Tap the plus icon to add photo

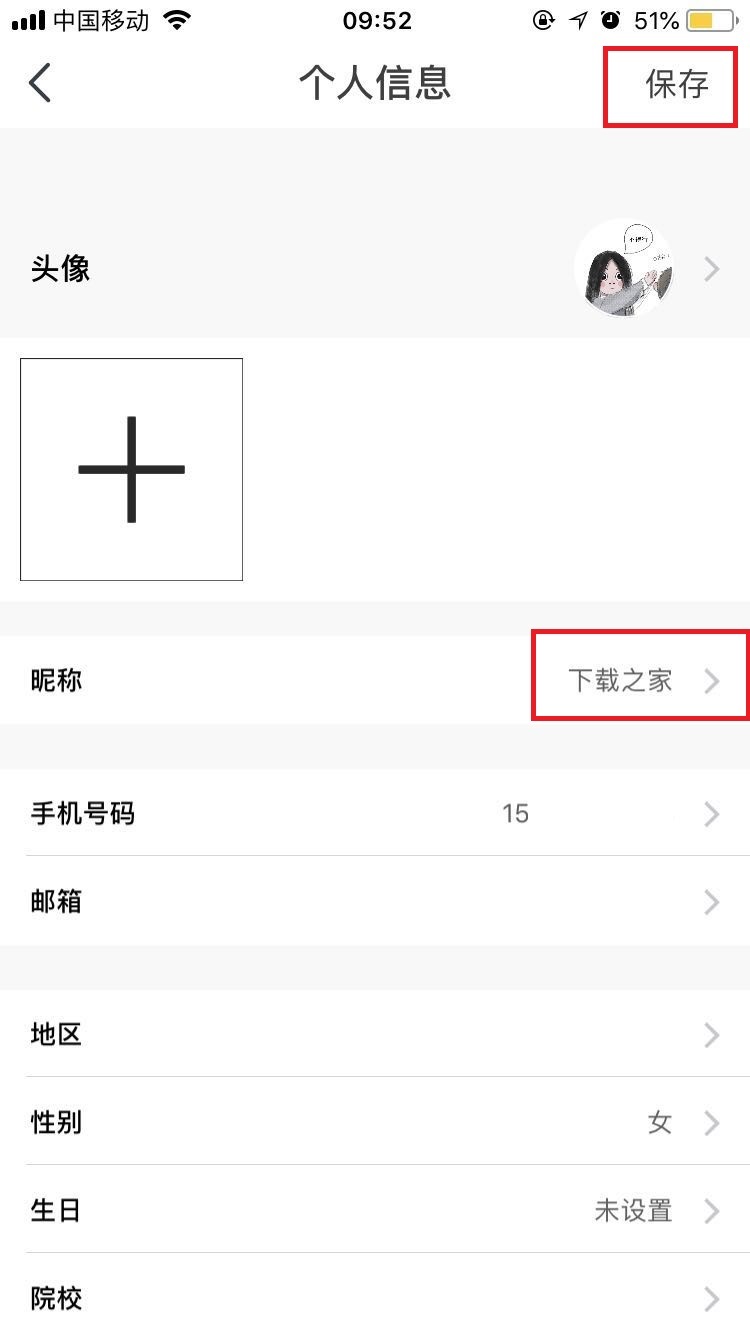pyautogui.click(x=131, y=468)
